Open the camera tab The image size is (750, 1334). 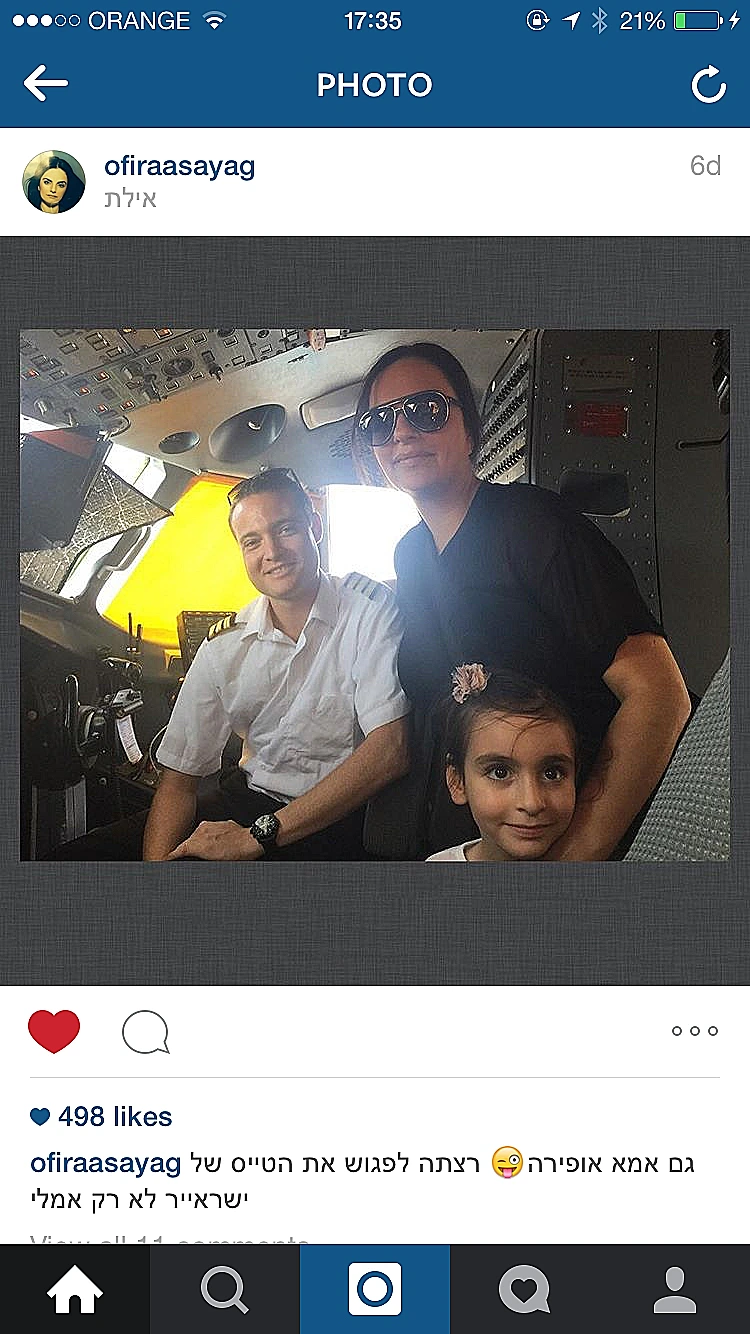pyautogui.click(x=375, y=1290)
